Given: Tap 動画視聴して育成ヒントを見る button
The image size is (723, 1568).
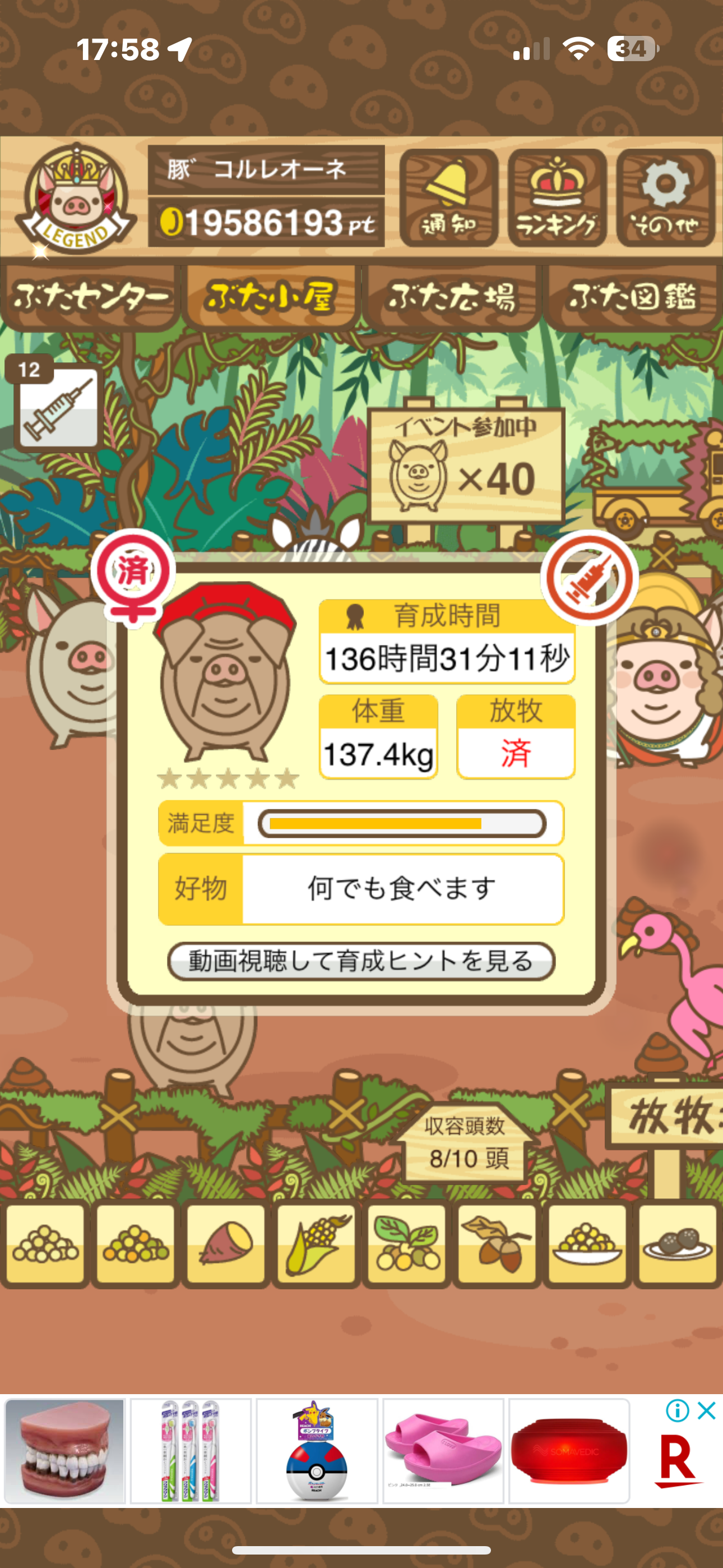Looking at the screenshot, I should click(x=361, y=961).
